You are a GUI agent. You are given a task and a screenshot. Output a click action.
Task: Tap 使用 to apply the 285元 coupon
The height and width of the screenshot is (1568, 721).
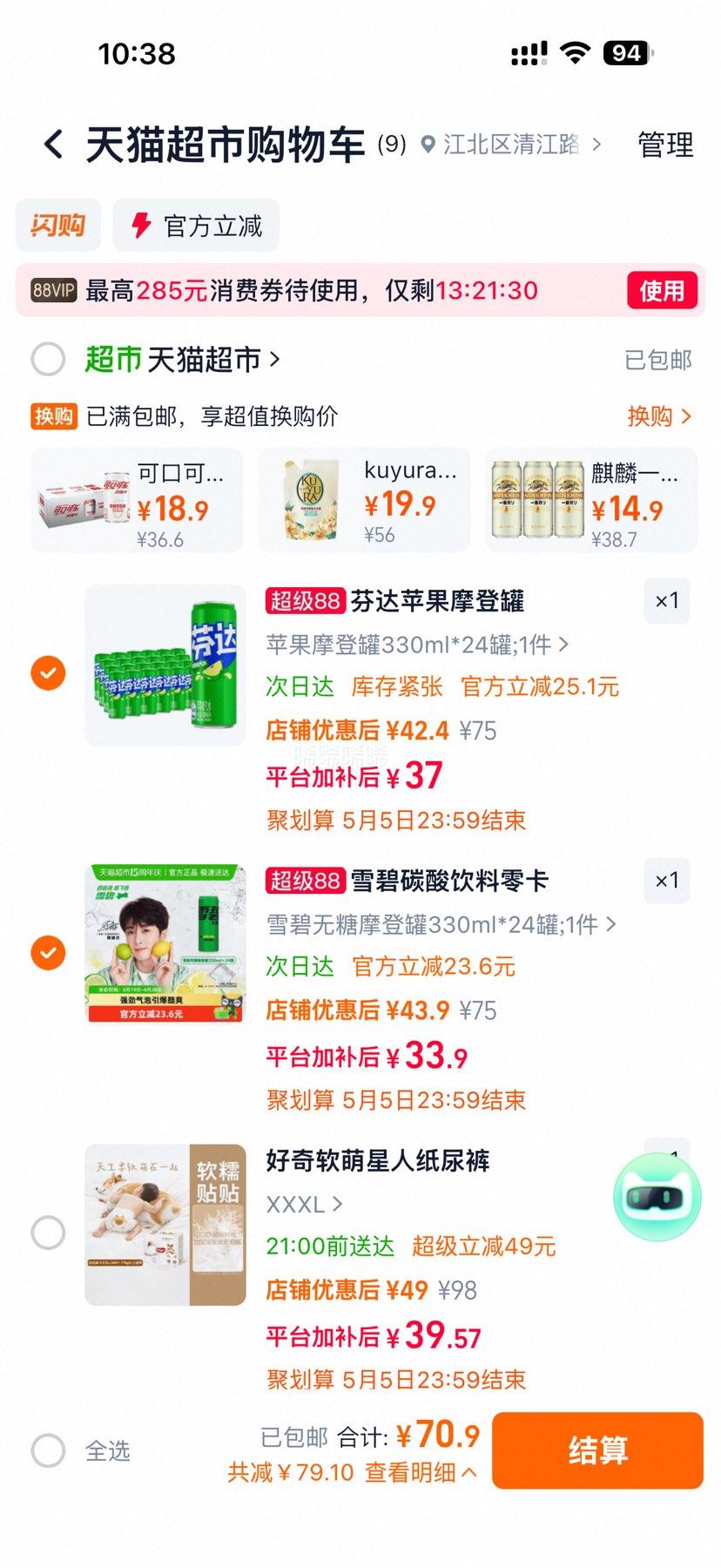[x=663, y=290]
